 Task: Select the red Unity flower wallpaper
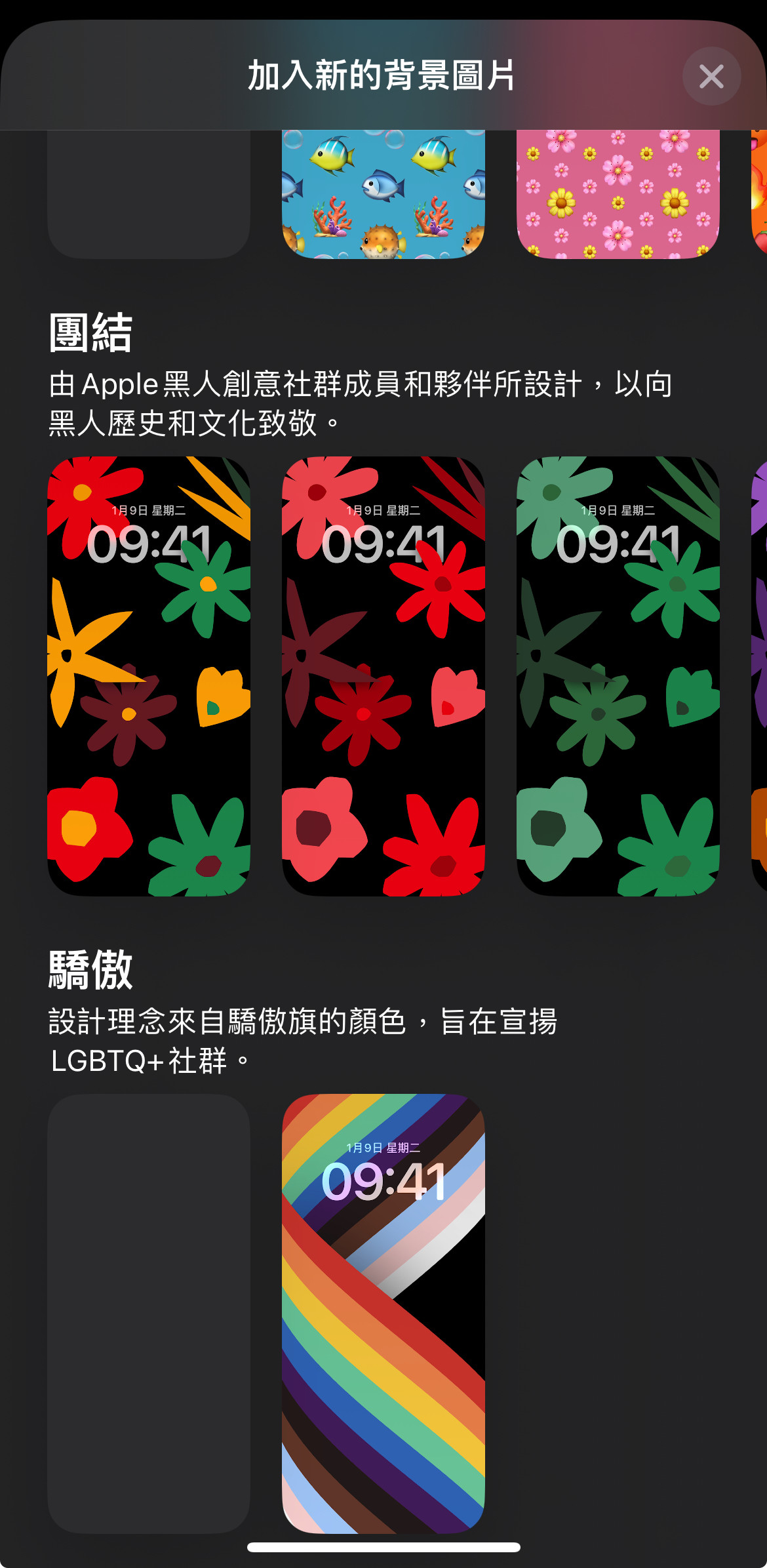tap(383, 675)
